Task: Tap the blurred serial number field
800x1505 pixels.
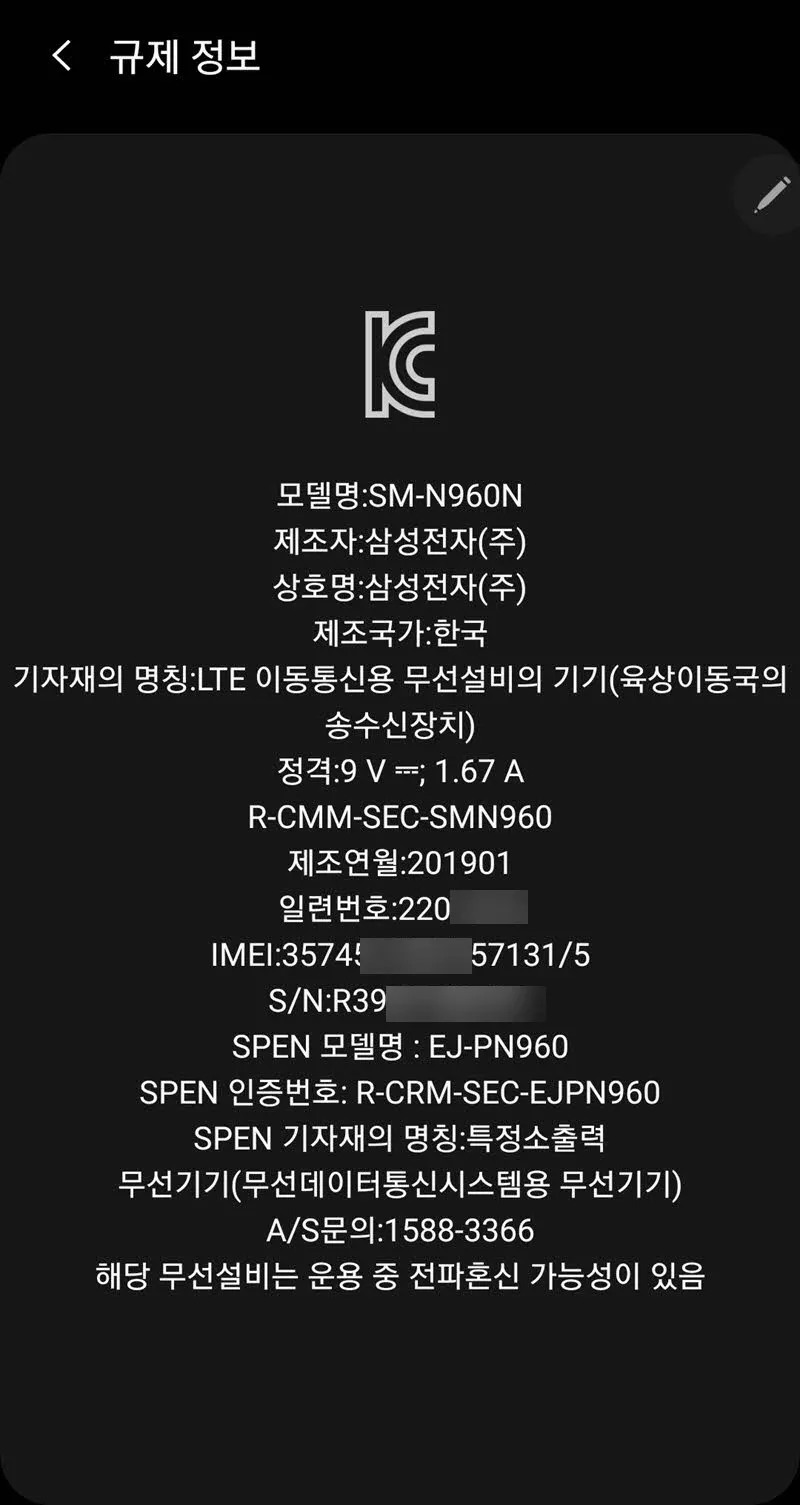Action: pyautogui.click(x=400, y=908)
